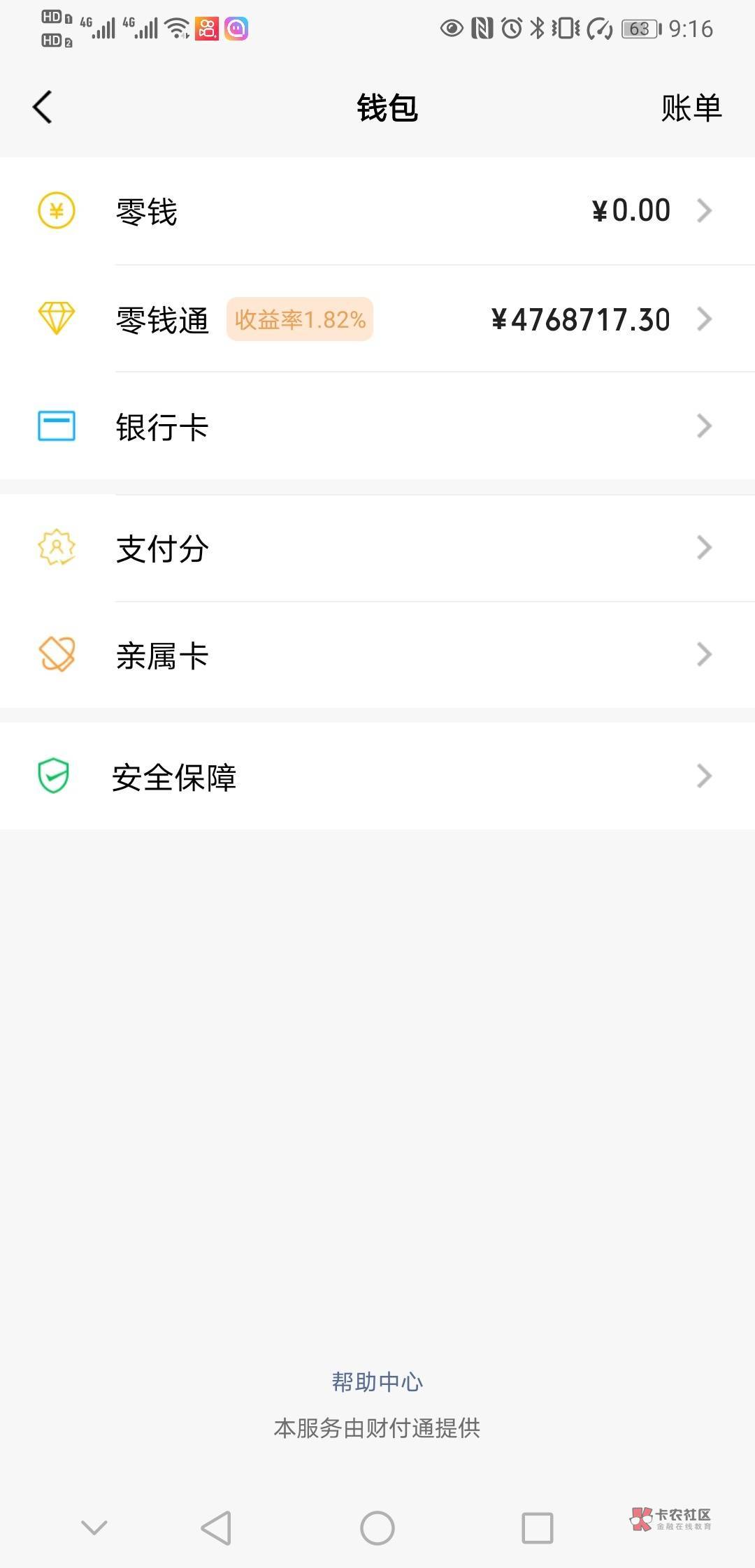Go back from the 钱包 page
Screen dimensions: 755x1568
43,108
